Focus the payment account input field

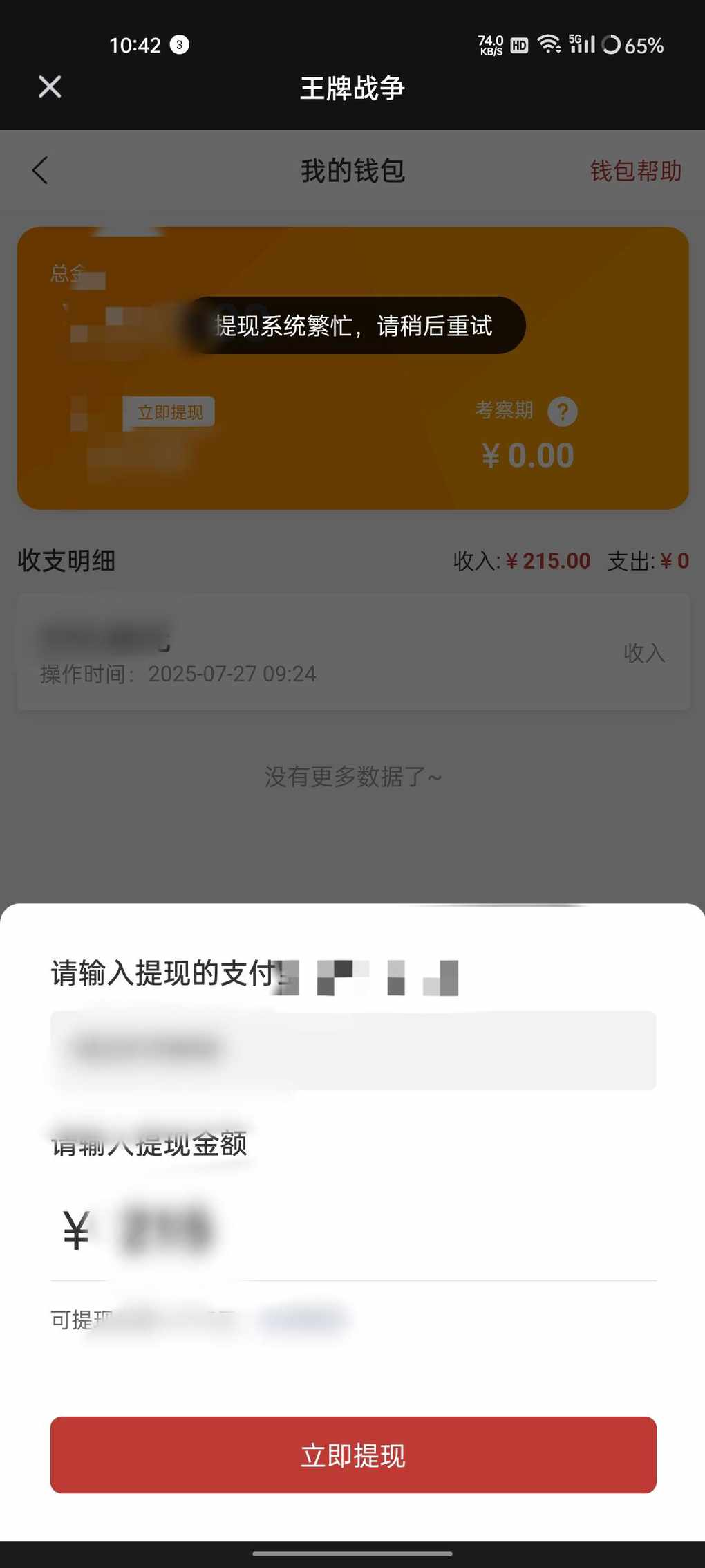[x=352, y=1050]
